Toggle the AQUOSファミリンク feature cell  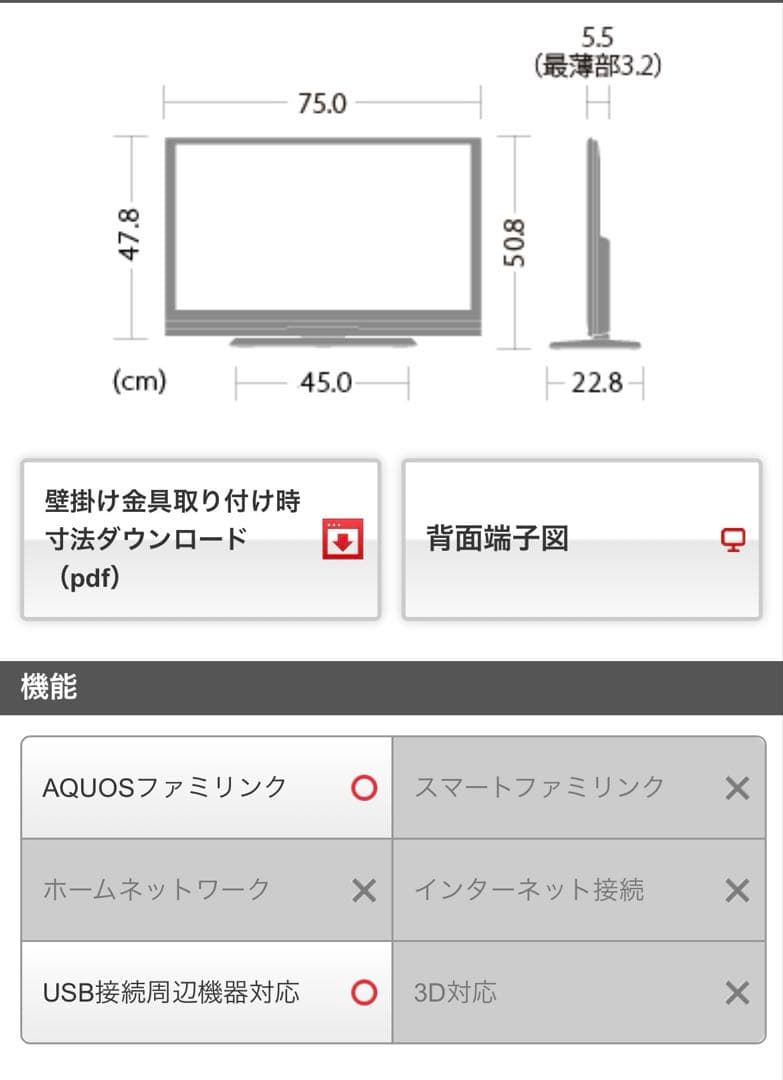click(200, 787)
